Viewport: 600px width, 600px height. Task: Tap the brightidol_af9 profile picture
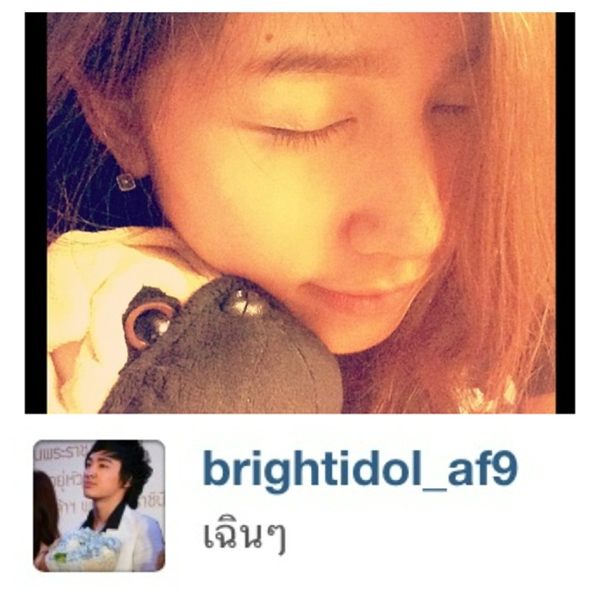(x=99, y=505)
